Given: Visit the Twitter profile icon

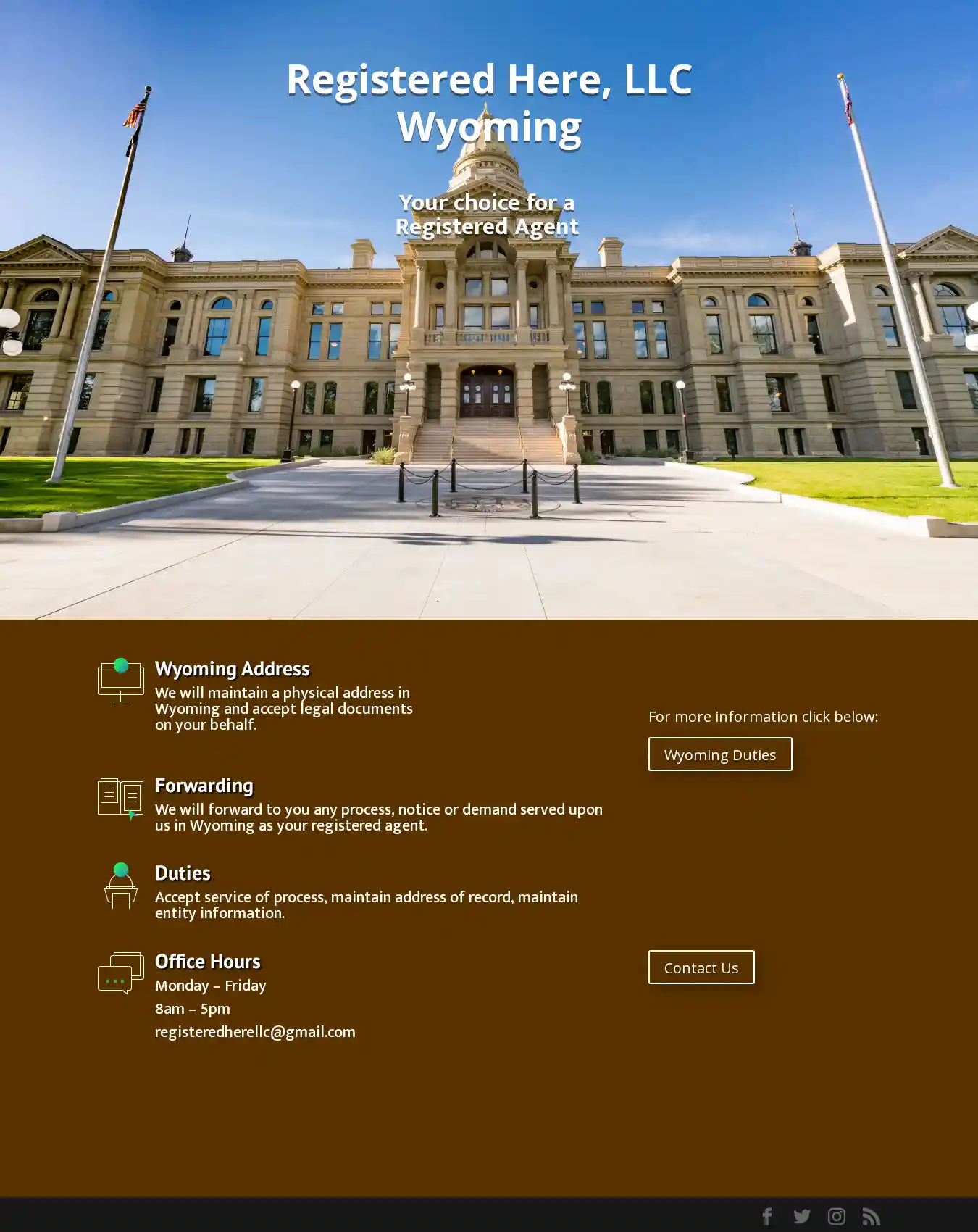Looking at the screenshot, I should 801,1216.
